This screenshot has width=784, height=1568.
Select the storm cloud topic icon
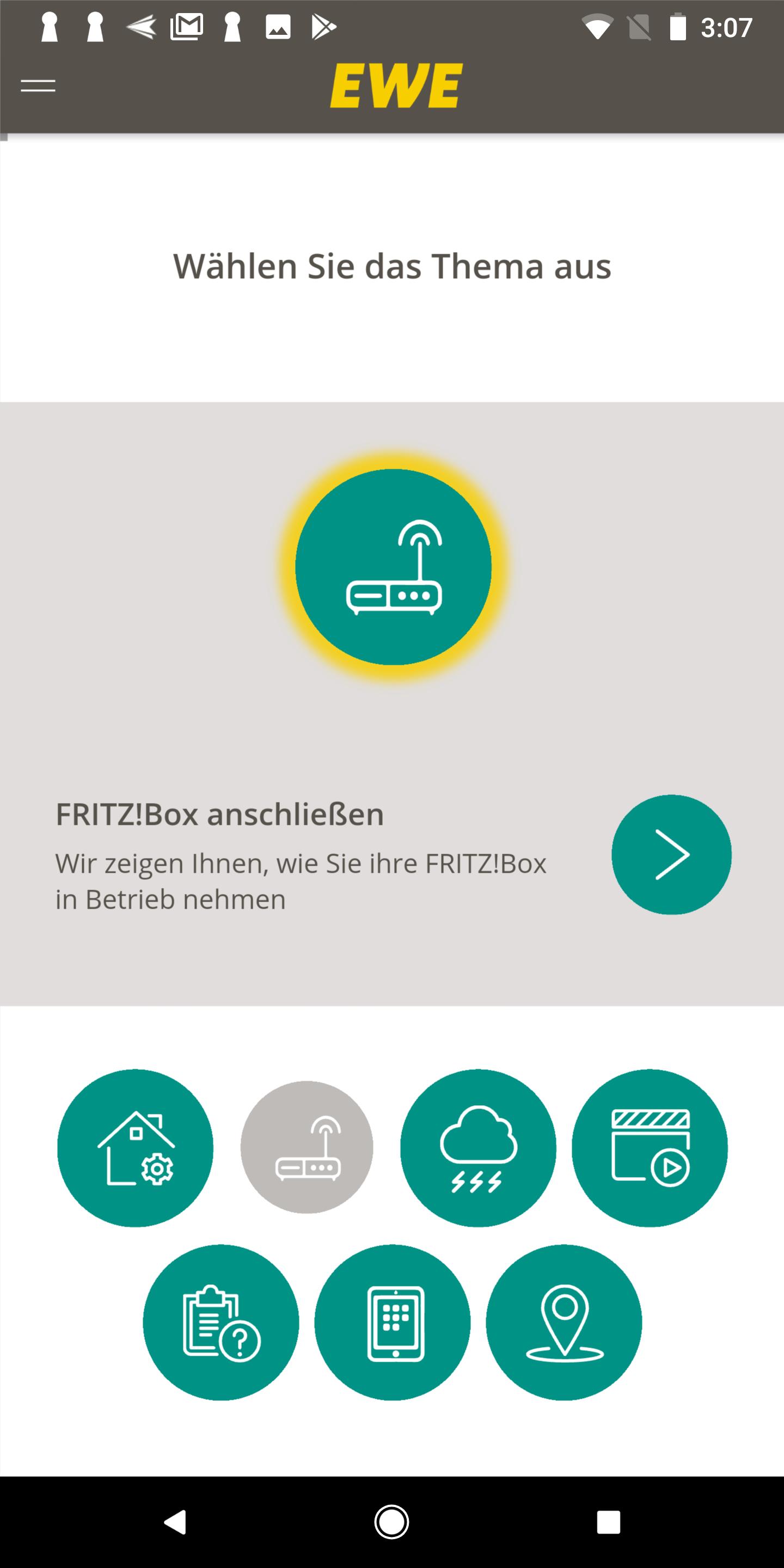pyautogui.click(x=478, y=1147)
